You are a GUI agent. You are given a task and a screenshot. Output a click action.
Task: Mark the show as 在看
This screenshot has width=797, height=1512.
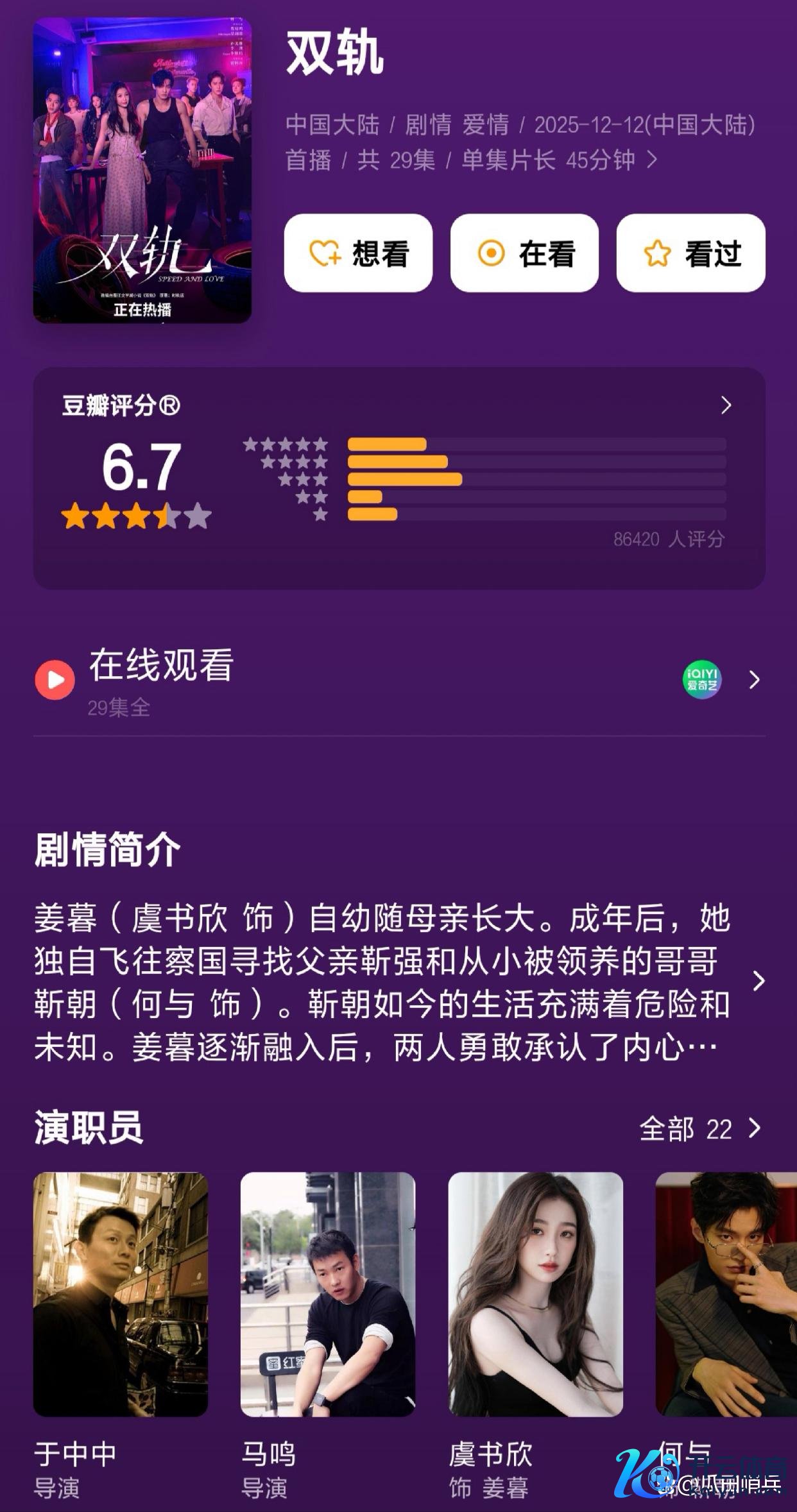coord(524,253)
